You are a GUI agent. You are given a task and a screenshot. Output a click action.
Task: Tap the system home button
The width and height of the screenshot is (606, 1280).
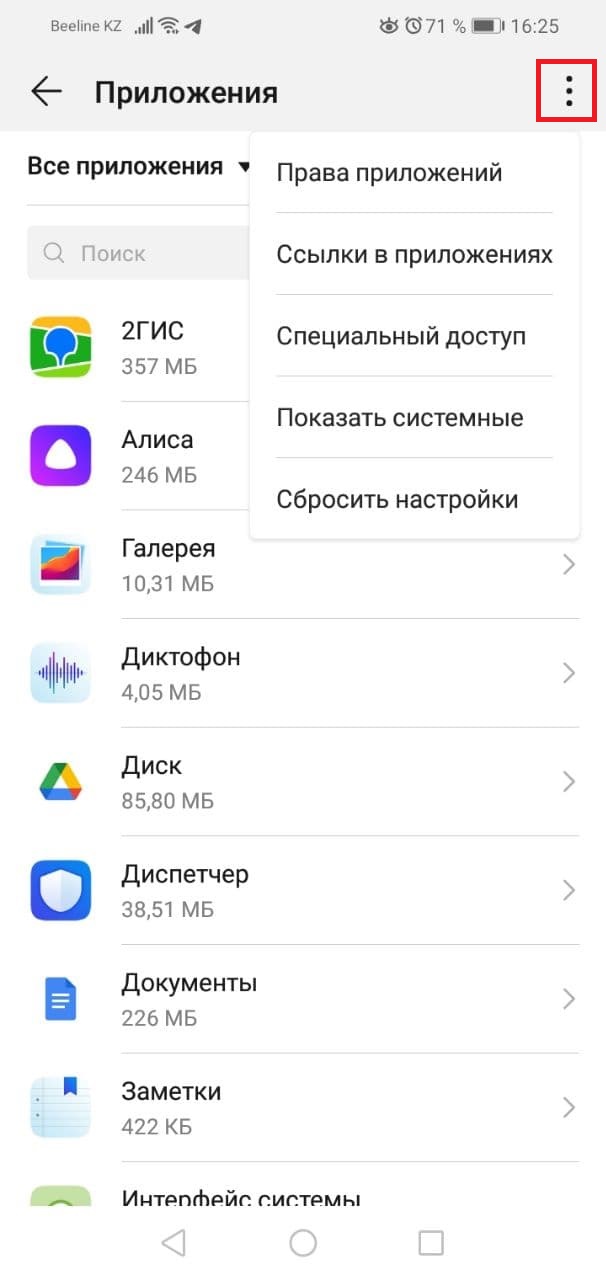click(x=303, y=1242)
